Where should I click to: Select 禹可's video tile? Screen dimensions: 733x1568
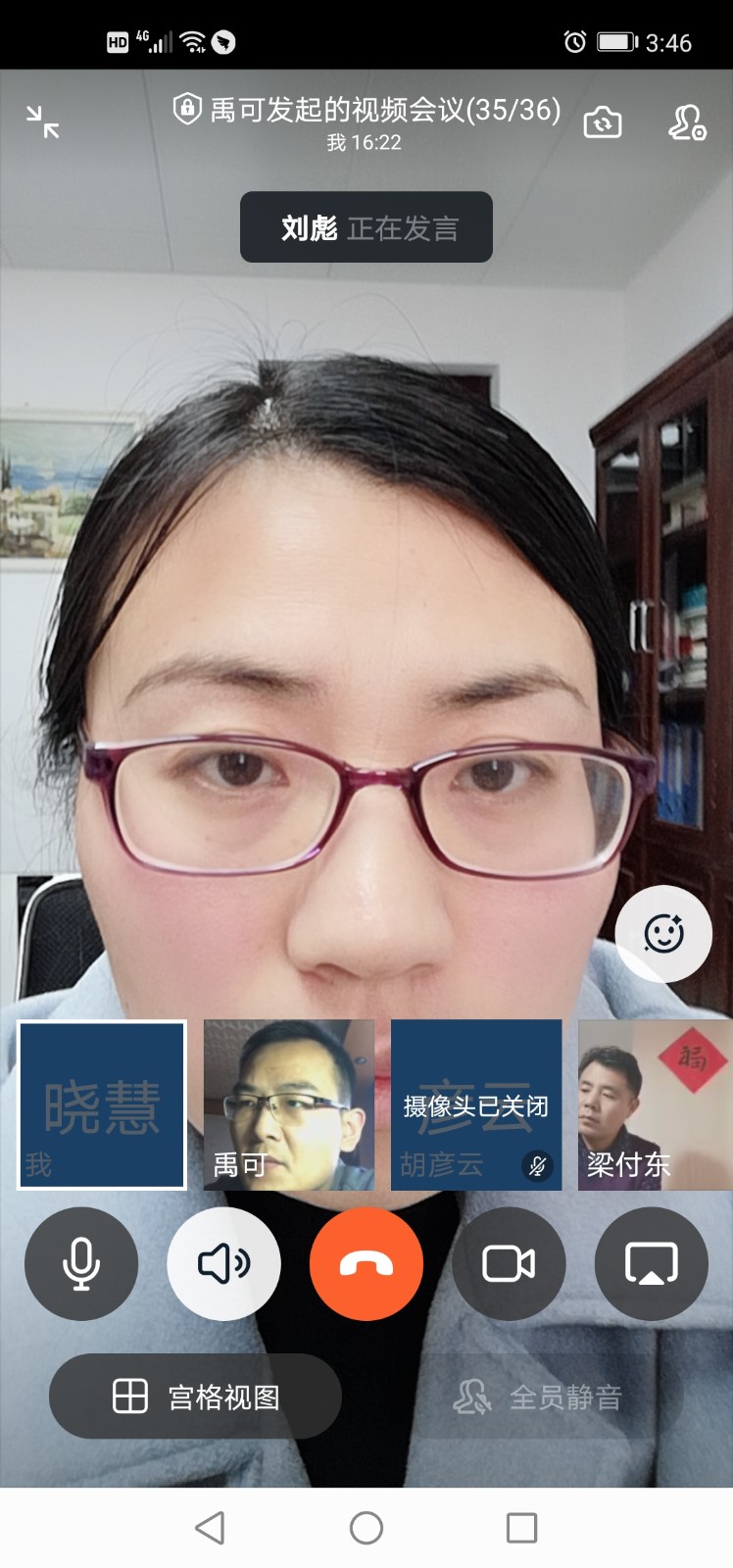[x=288, y=1104]
